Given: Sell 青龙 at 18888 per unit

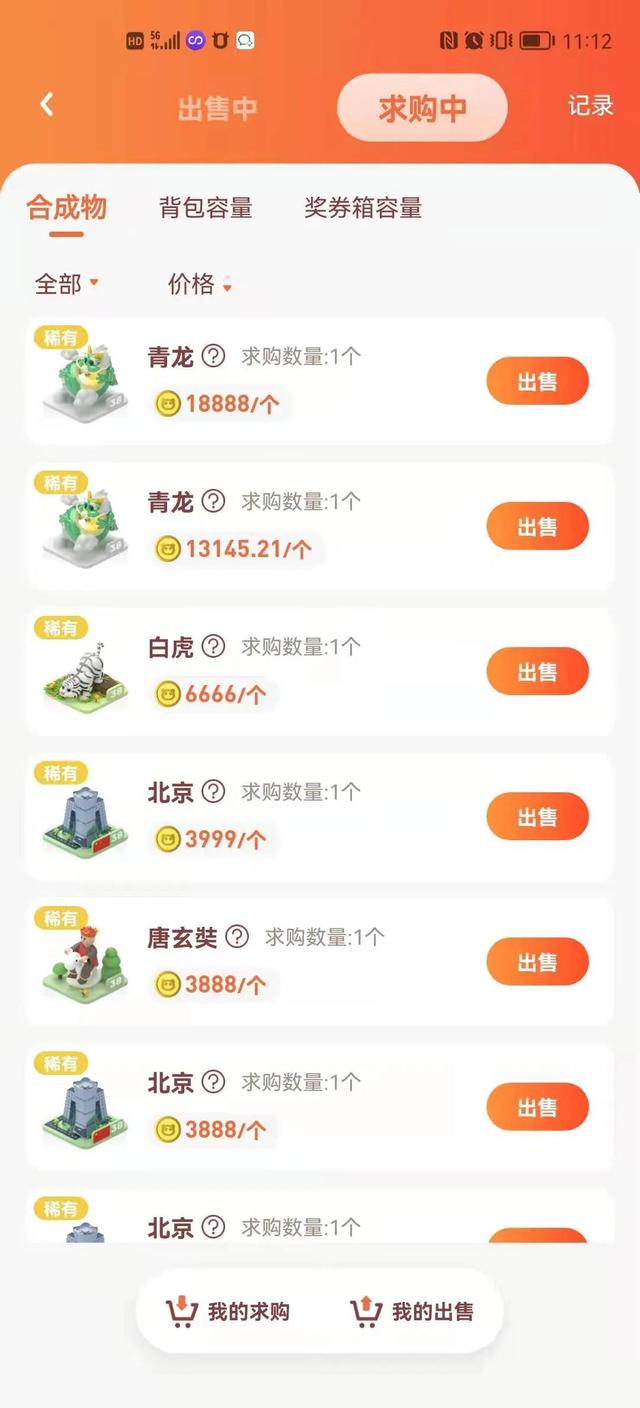Looking at the screenshot, I should coord(537,381).
